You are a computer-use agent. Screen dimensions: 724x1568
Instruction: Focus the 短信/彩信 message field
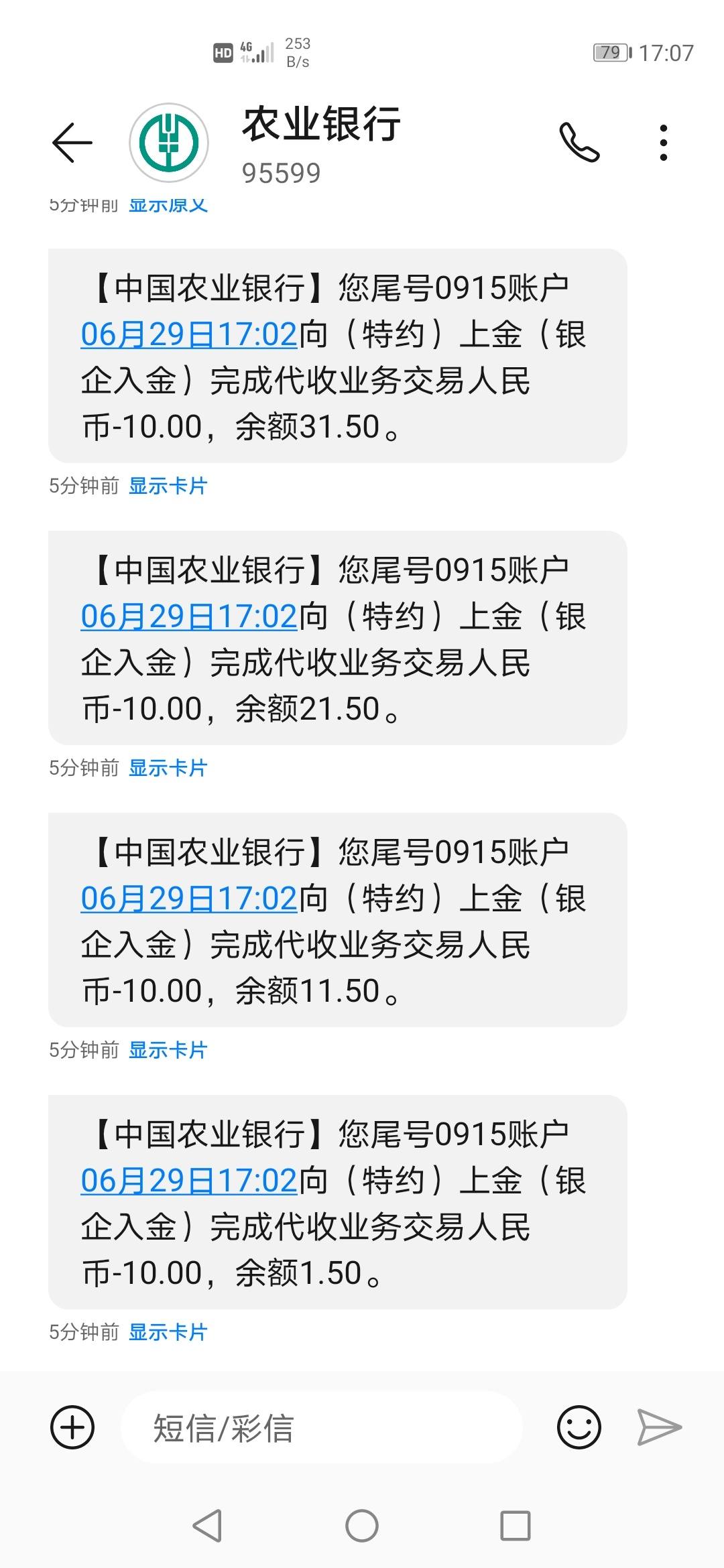click(x=322, y=1427)
